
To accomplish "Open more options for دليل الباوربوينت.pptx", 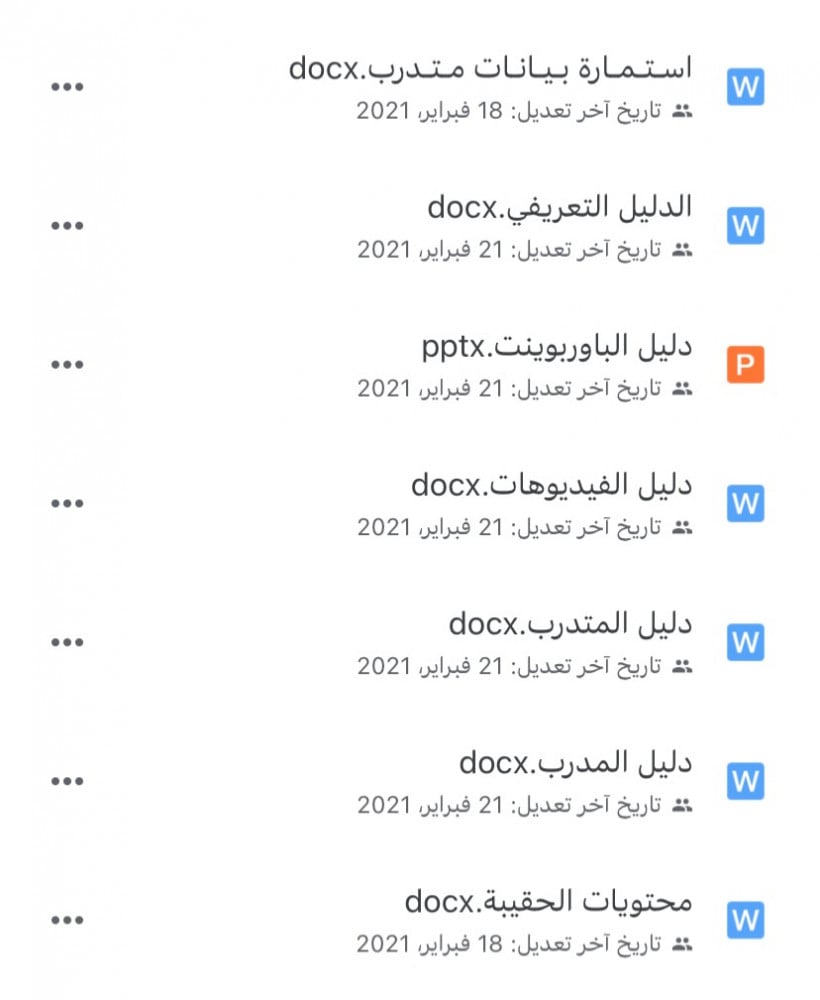I will 67,365.
